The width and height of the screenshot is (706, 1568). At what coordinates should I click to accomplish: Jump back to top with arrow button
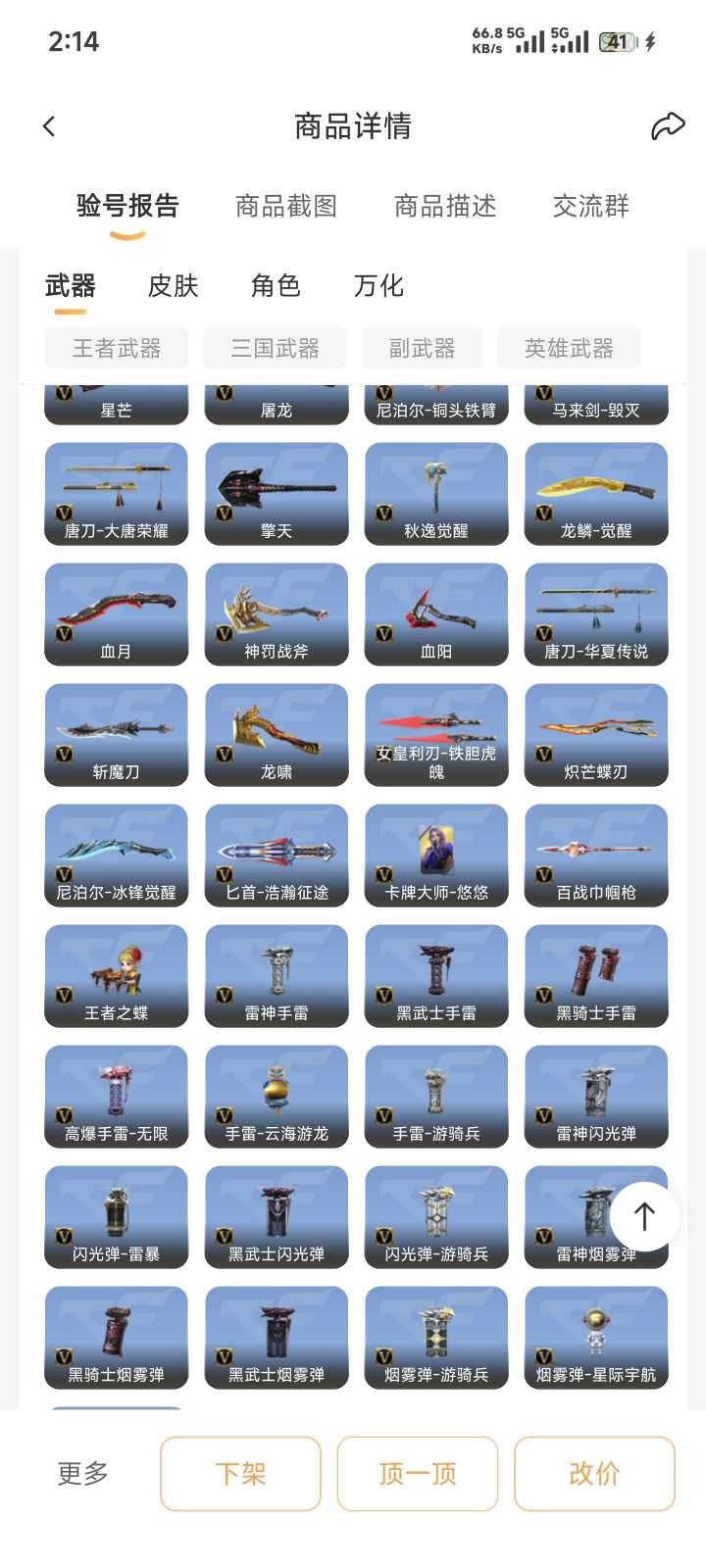644,1216
